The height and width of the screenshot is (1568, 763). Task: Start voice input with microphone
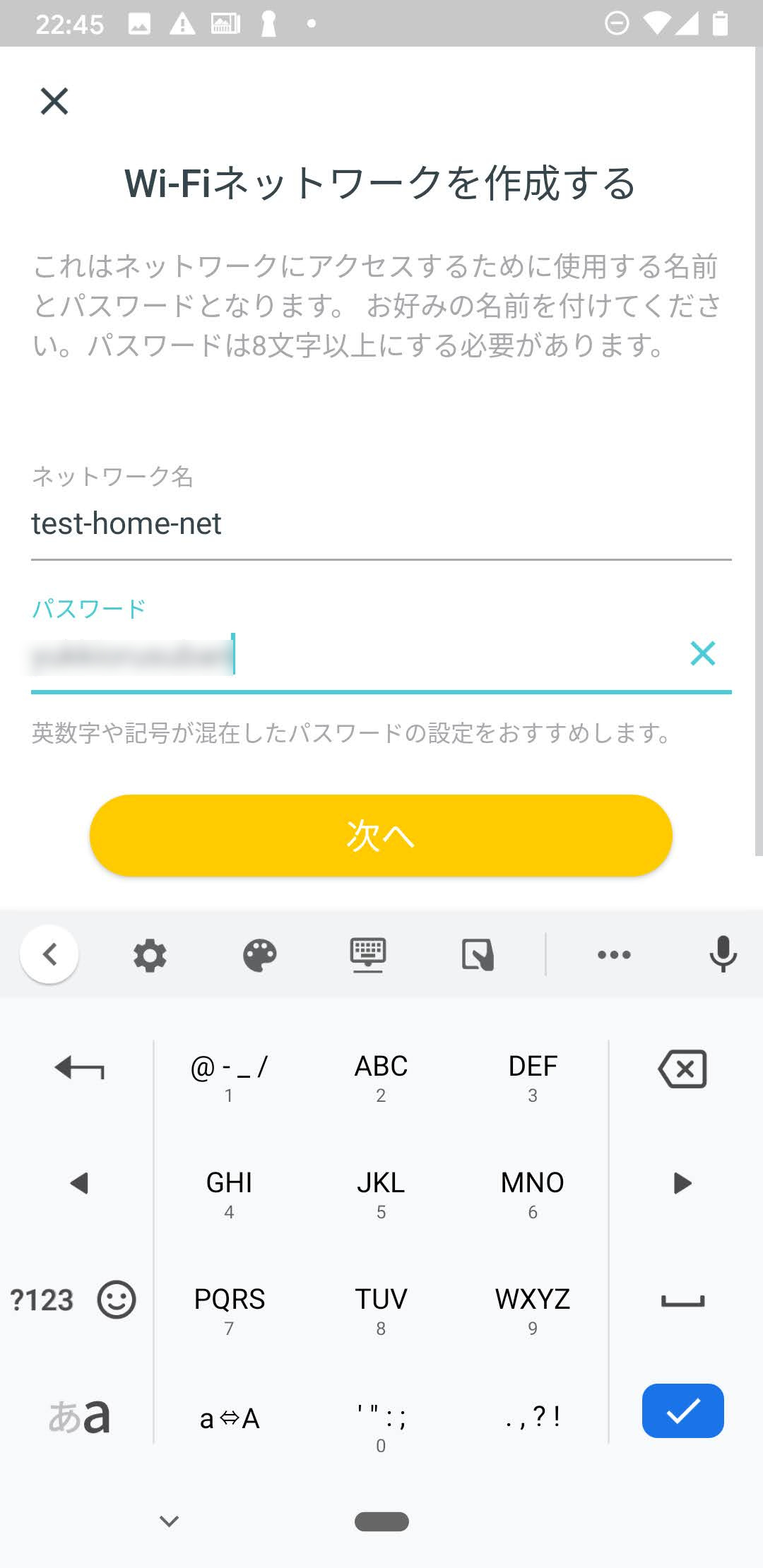tap(723, 954)
